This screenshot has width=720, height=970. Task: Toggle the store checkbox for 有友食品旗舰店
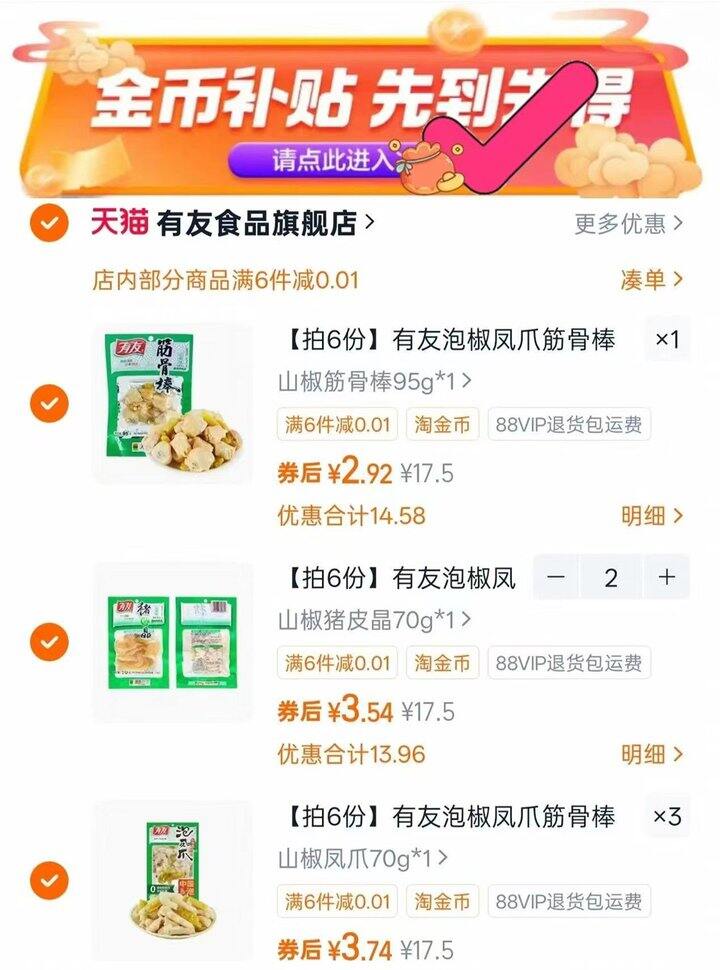point(47,223)
